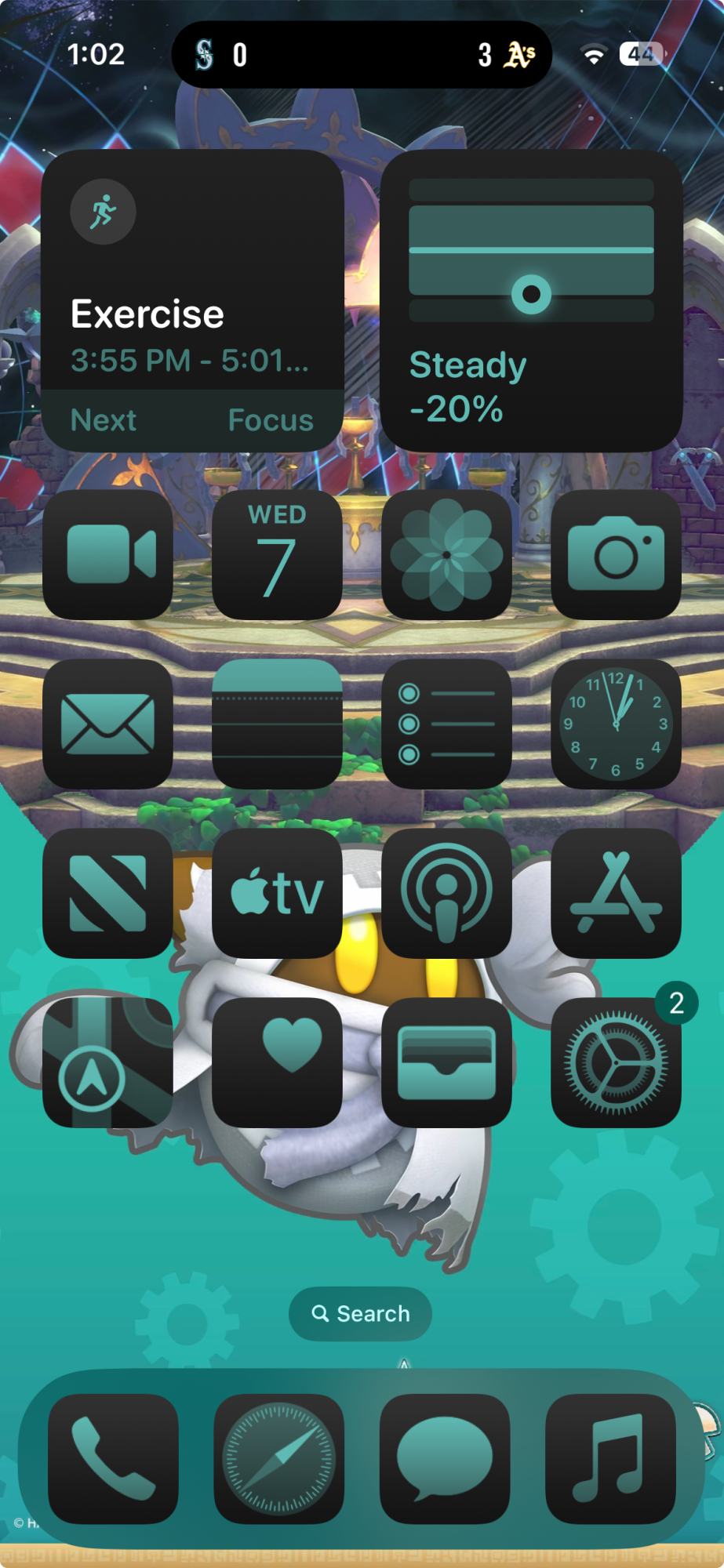Viewport: 724px width, 1568px height.
Task: Open the Phone app in the dock
Action: [x=113, y=1458]
